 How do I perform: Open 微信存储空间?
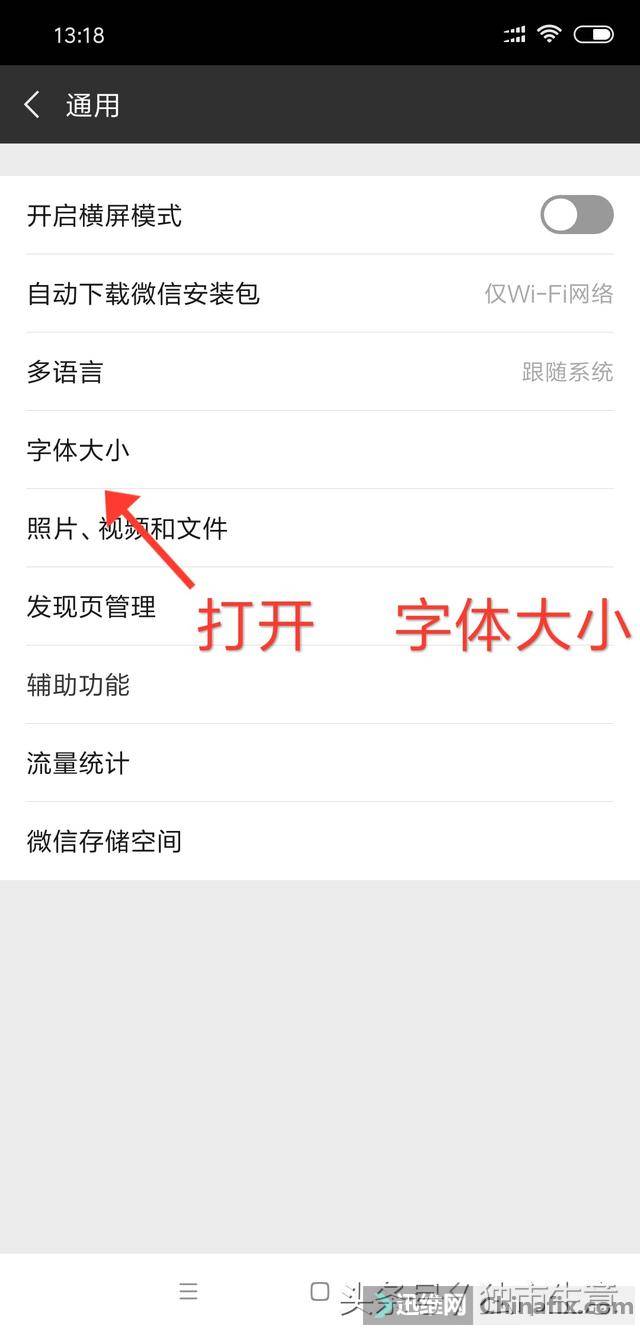320,841
